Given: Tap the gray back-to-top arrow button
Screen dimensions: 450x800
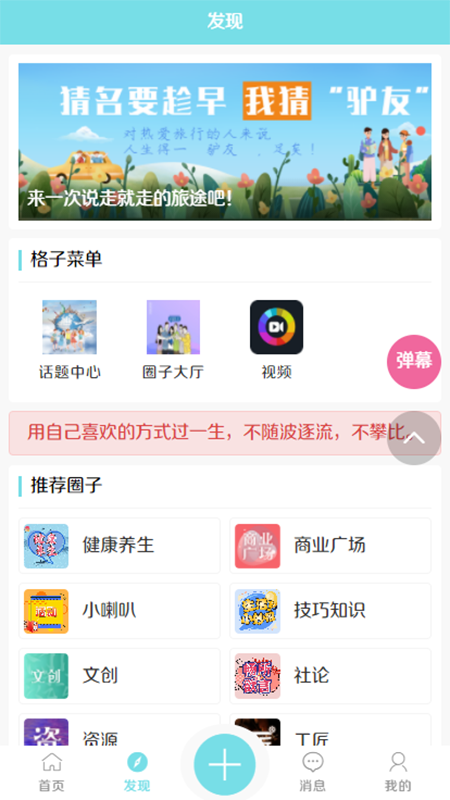Looking at the screenshot, I should (x=414, y=438).
